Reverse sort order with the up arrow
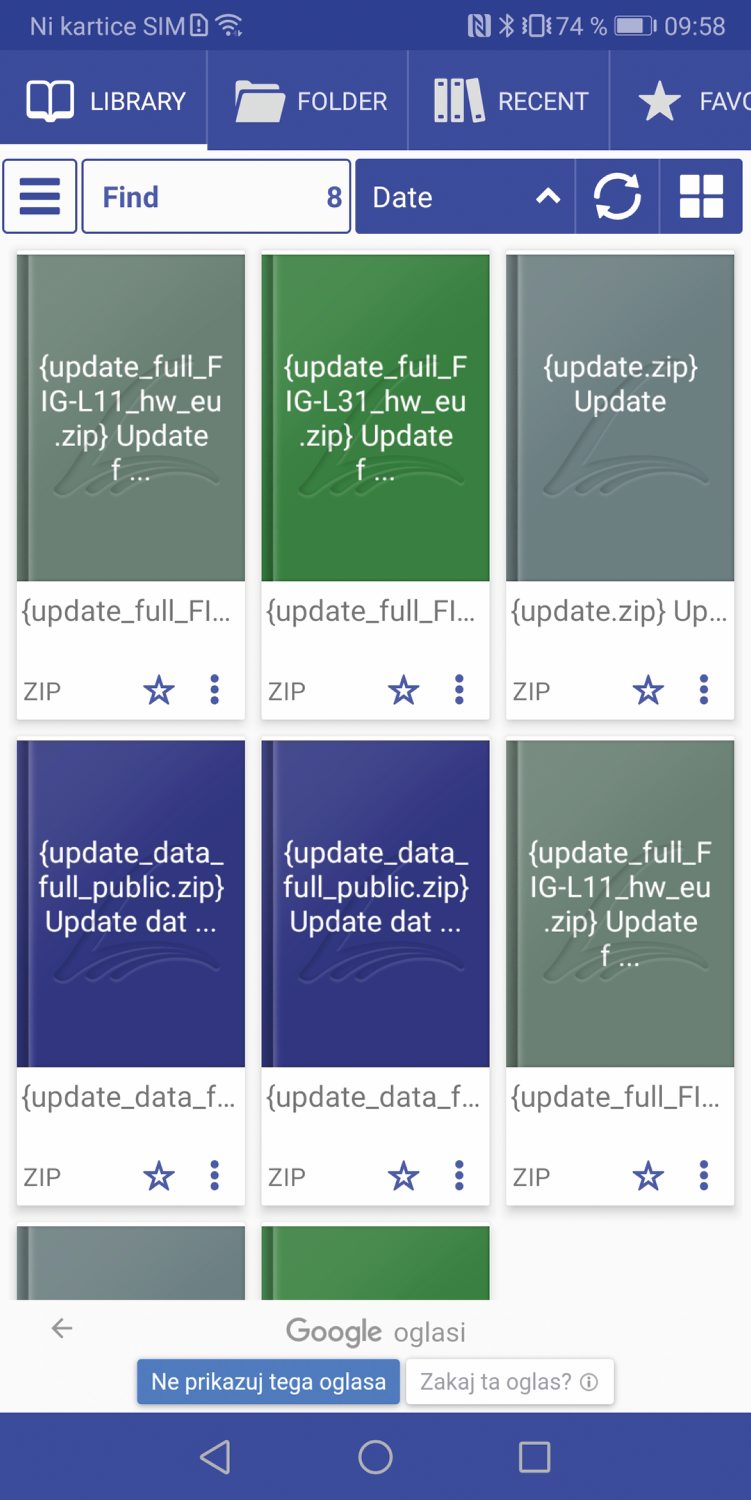The width and height of the screenshot is (751, 1500). (548, 197)
